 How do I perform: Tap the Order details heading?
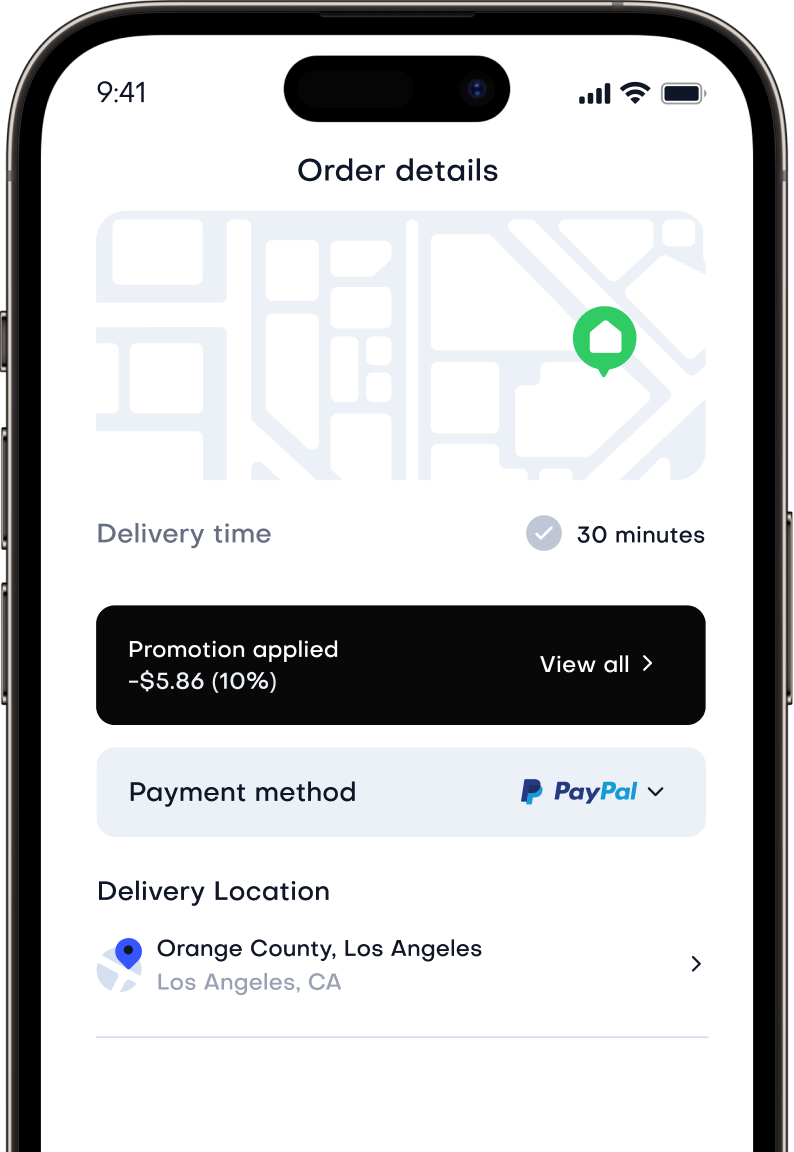[x=397, y=170]
